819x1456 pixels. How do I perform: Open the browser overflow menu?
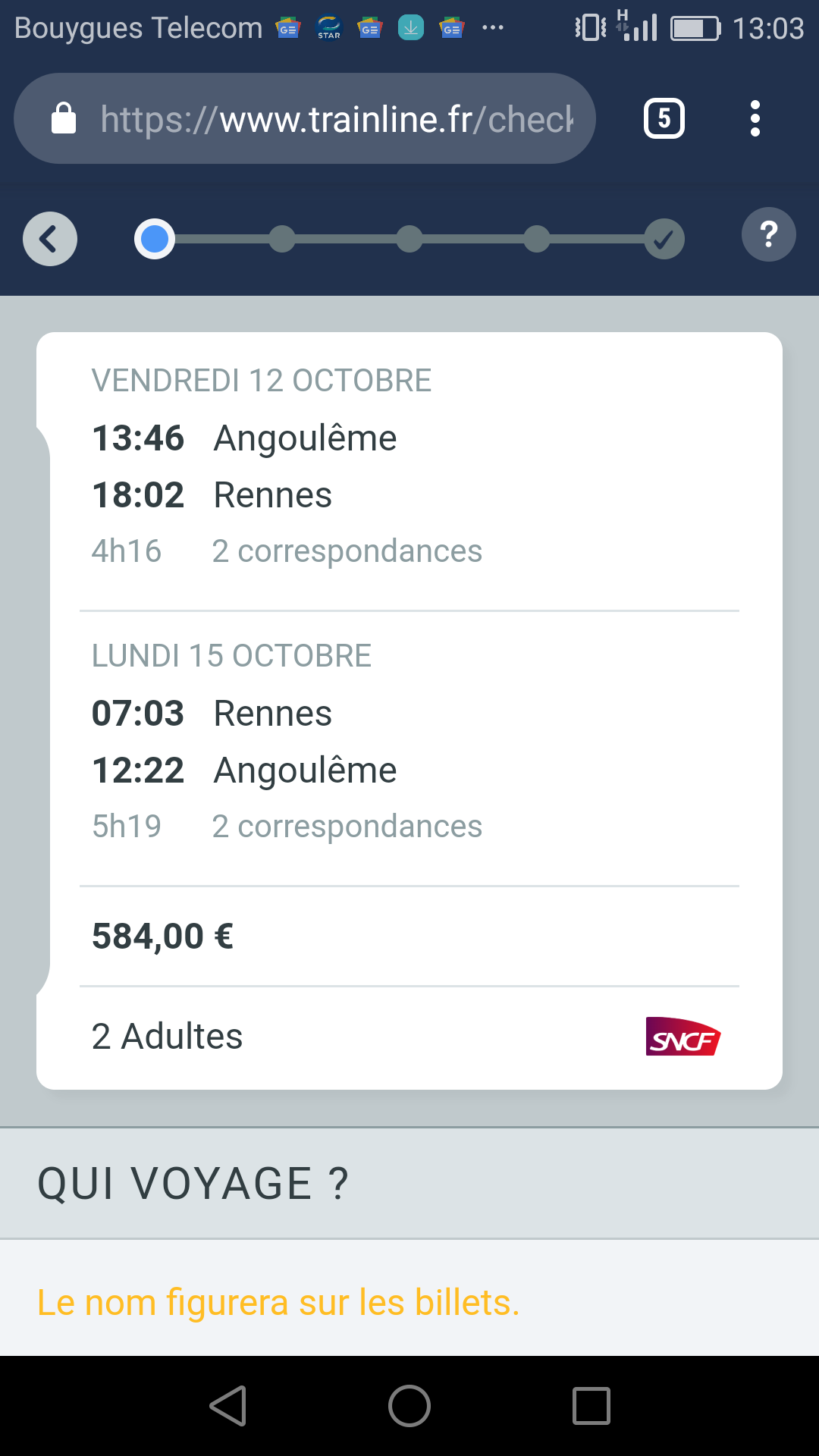pyautogui.click(x=755, y=119)
